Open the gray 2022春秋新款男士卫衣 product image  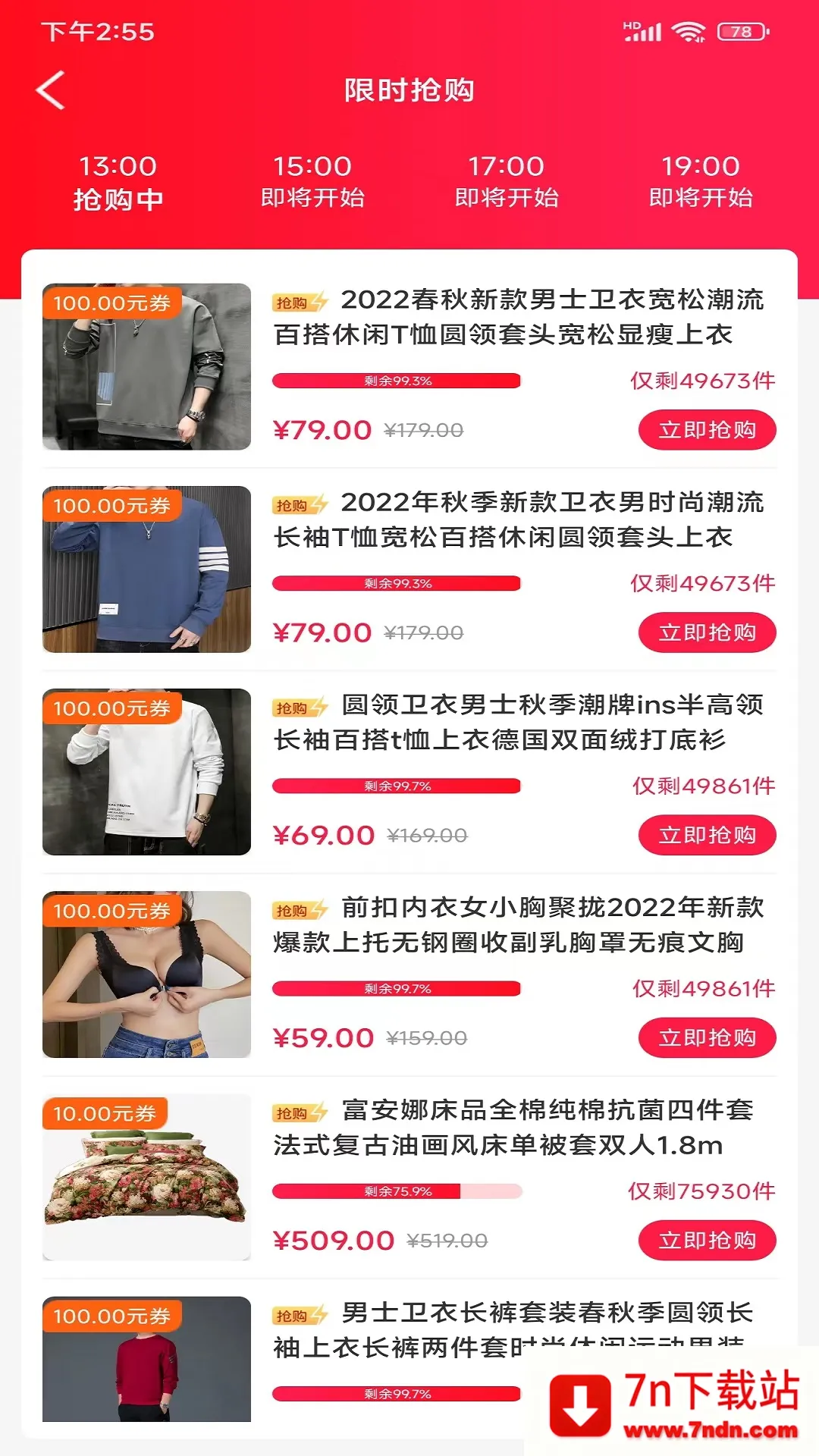(x=146, y=367)
